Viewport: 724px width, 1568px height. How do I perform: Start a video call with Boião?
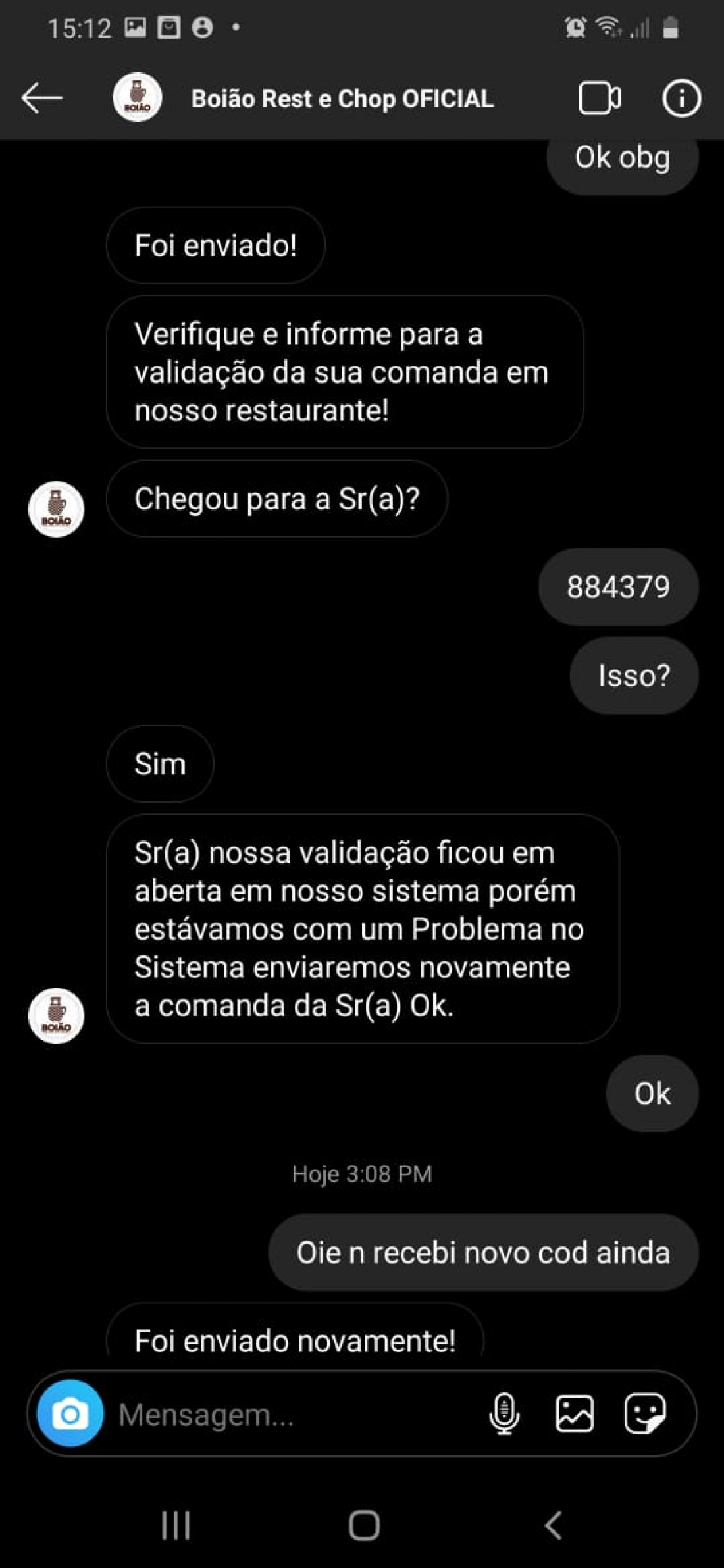click(599, 99)
